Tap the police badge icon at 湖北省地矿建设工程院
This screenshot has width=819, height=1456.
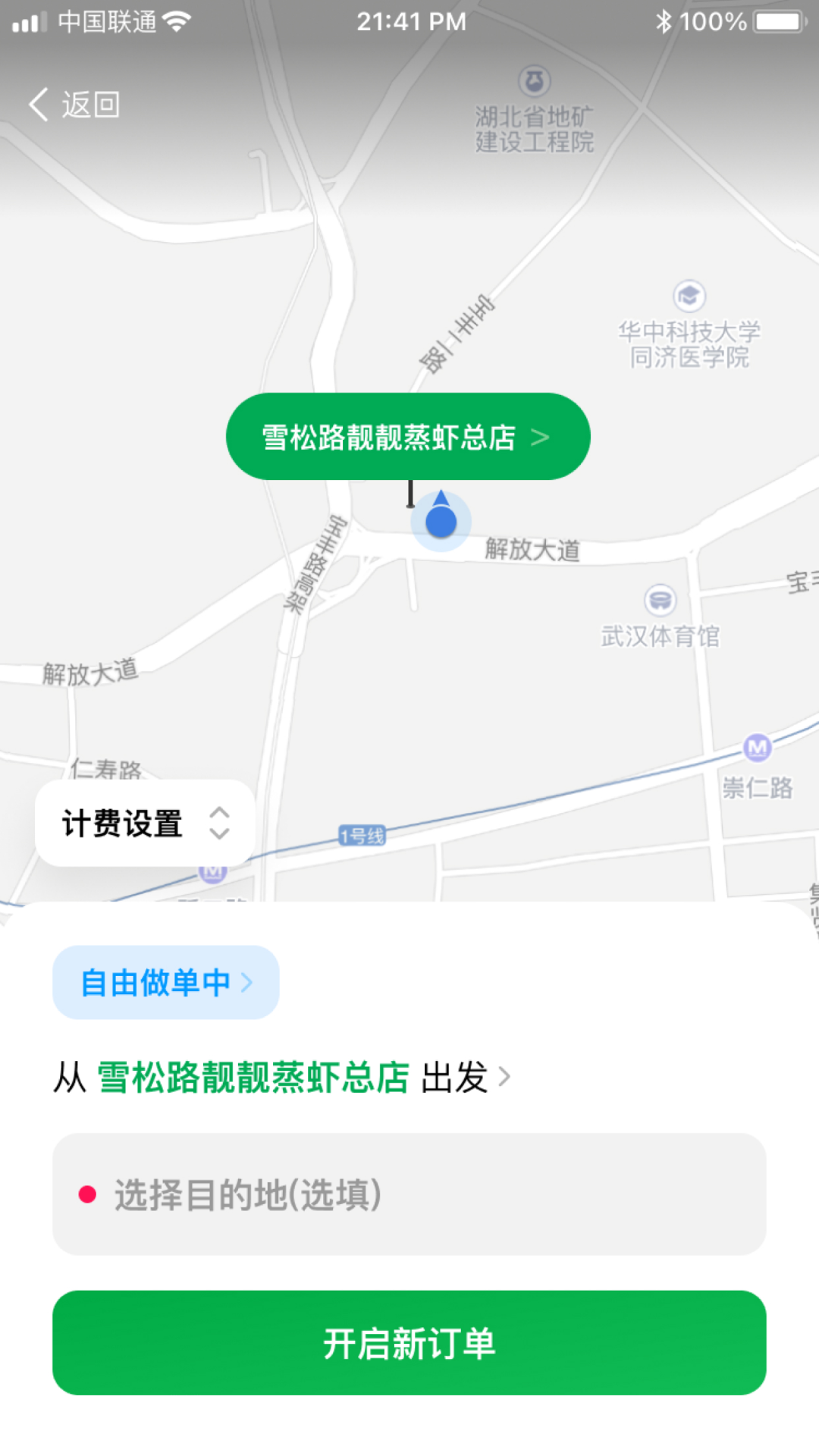pos(533,80)
